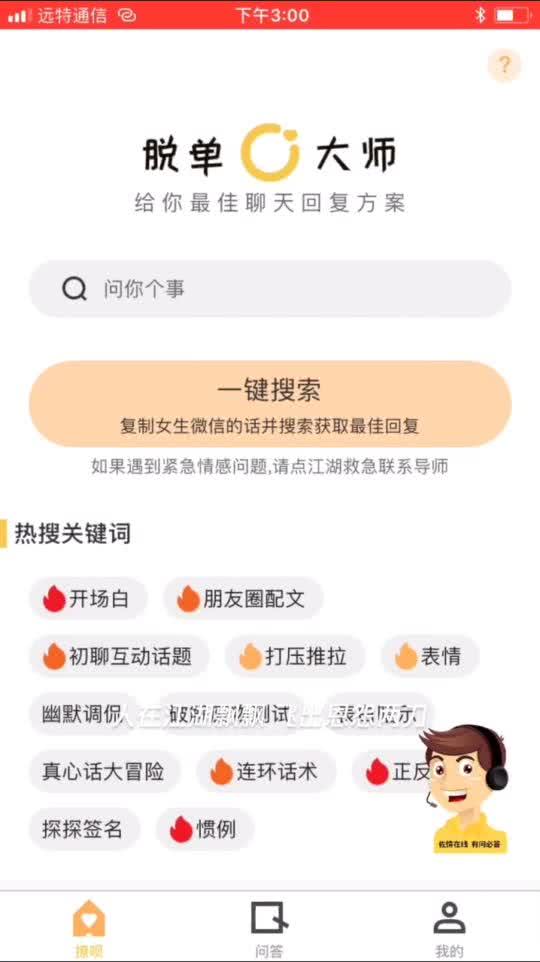The height and width of the screenshot is (962, 540).
Task: Tap the 表情 keyword chip
Action: click(430, 656)
